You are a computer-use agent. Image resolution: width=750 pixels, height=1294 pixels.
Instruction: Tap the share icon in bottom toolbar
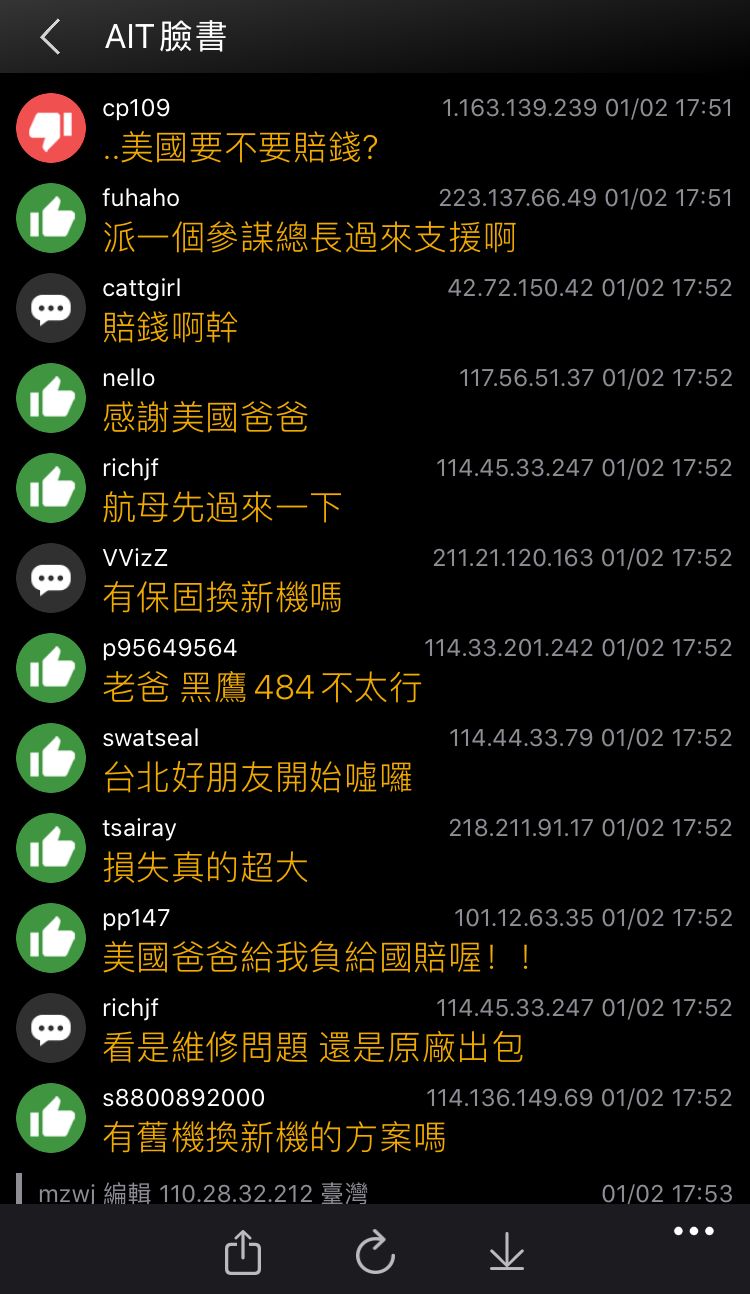point(243,1252)
